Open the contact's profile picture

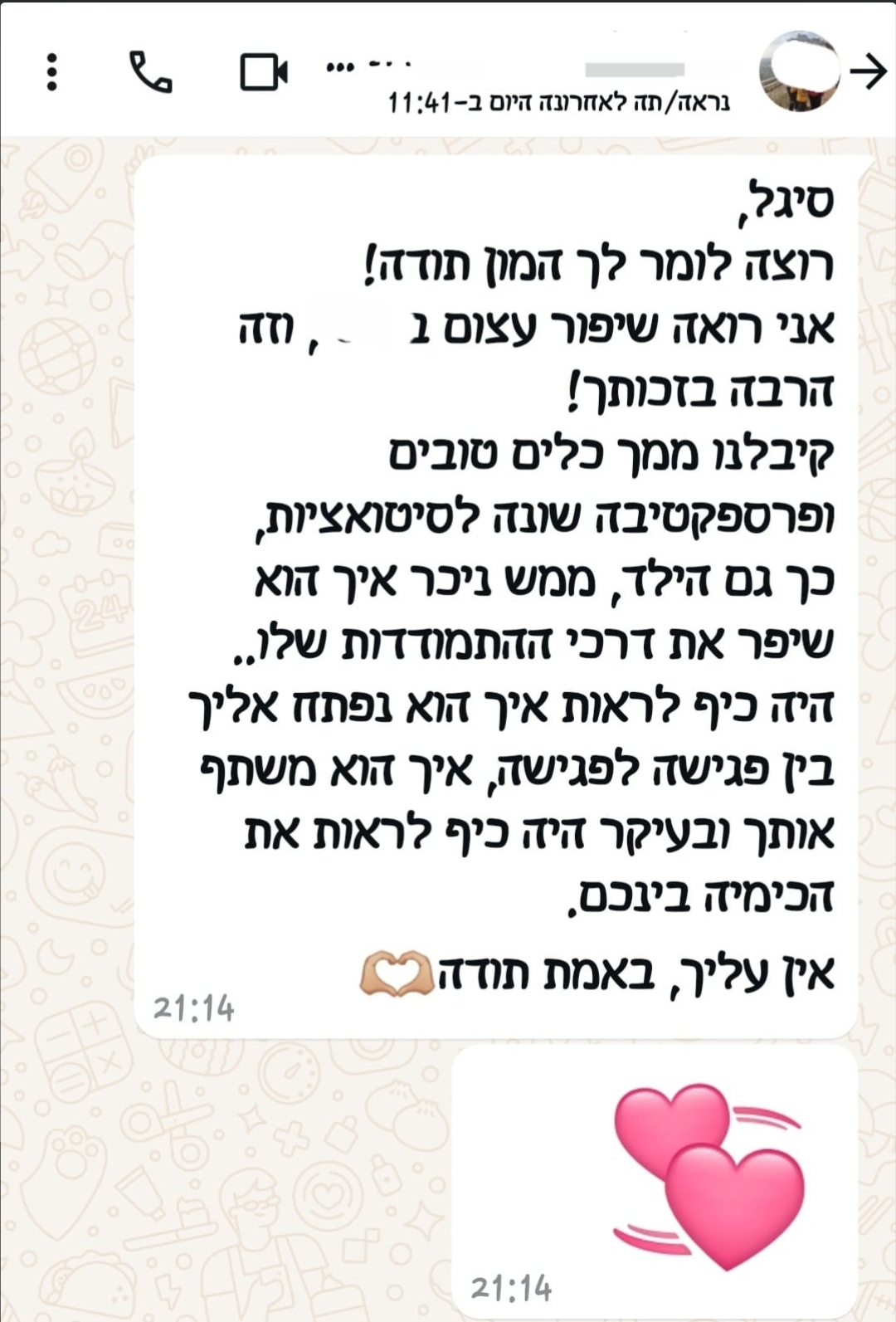pyautogui.click(x=799, y=72)
